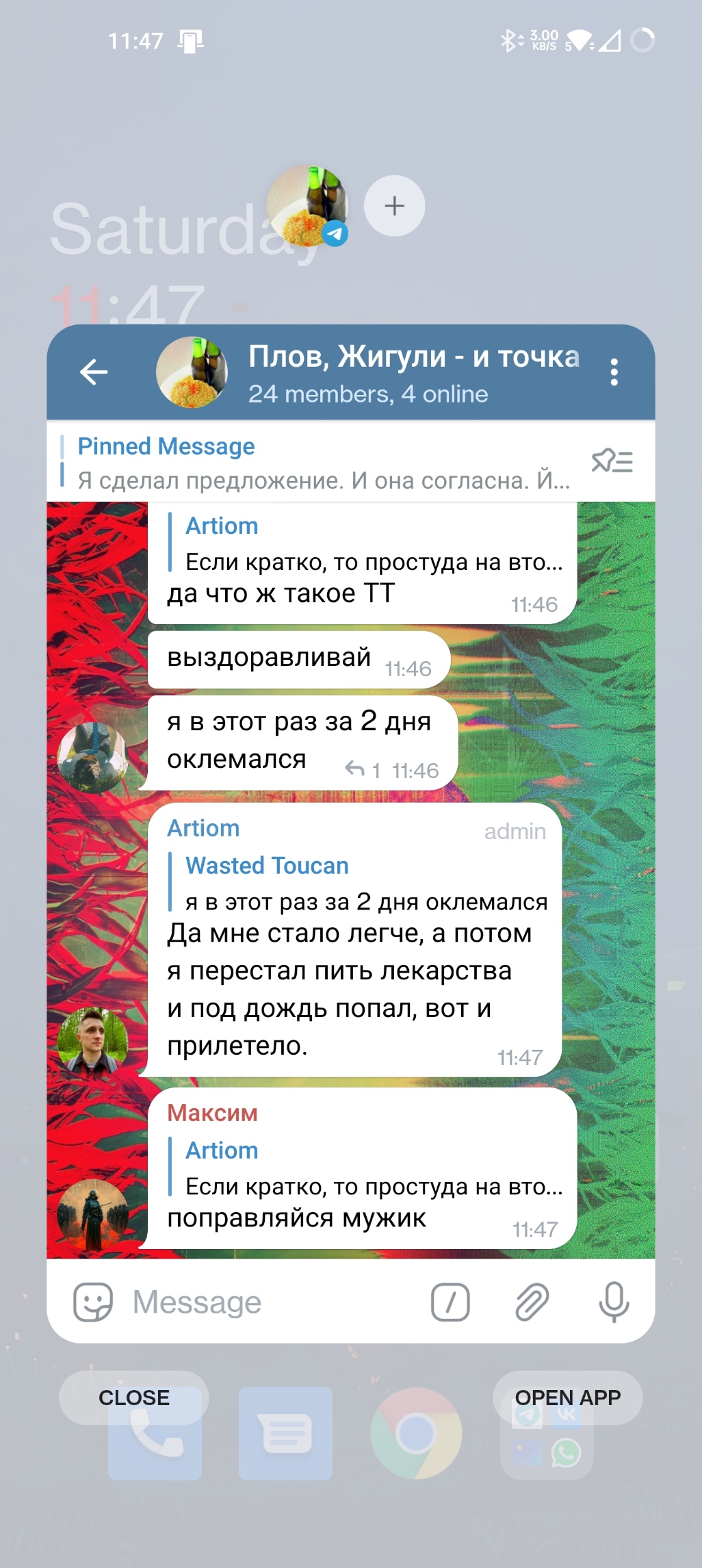The height and width of the screenshot is (1568, 702).
Task: Go back using the header arrow
Action: coord(94,372)
